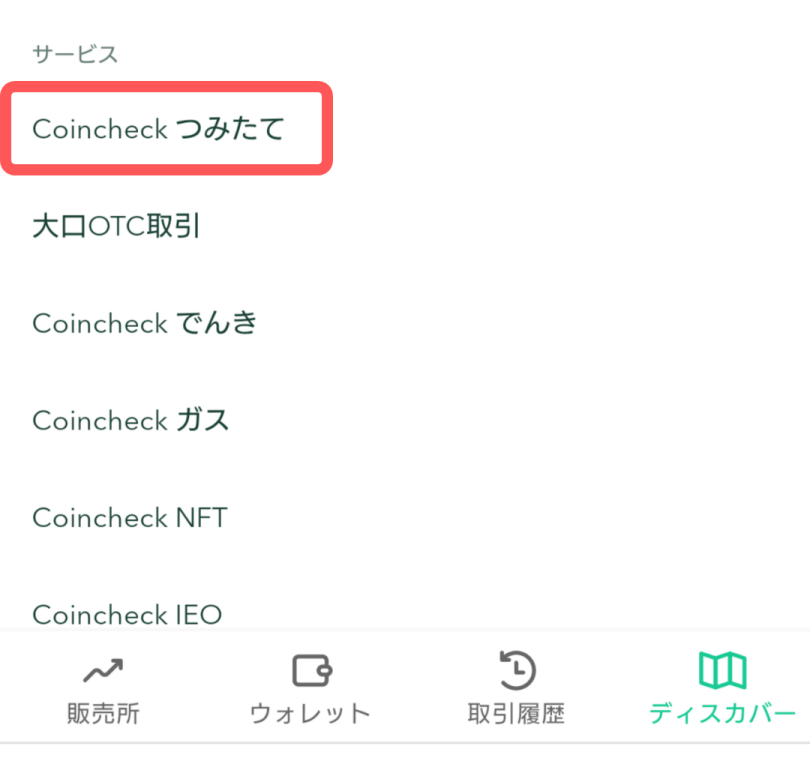This screenshot has width=810, height=764.
Task: Open 大口OTC取引
Action: [x=117, y=226]
